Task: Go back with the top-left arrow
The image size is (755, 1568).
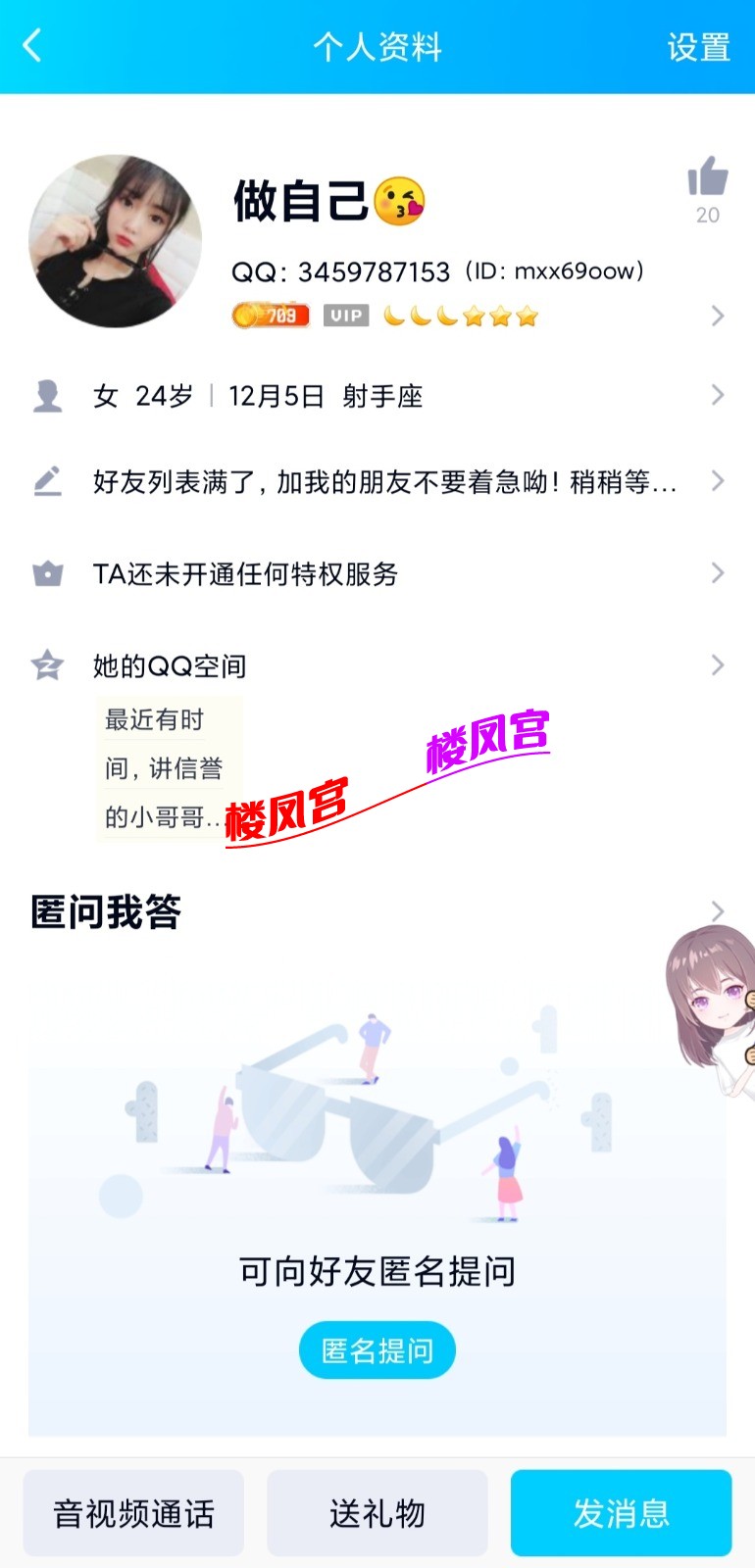Action: click(32, 46)
